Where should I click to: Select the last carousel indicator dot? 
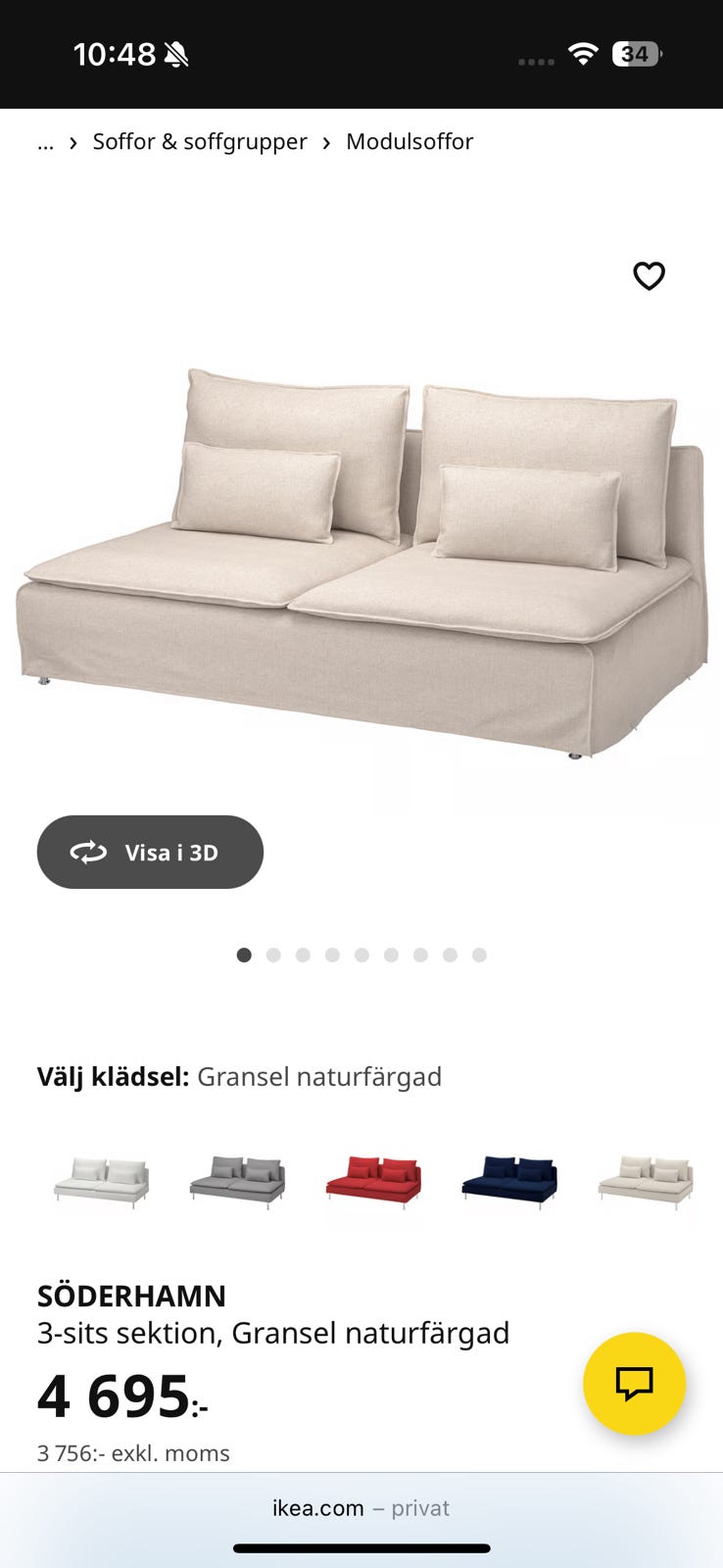coord(479,955)
